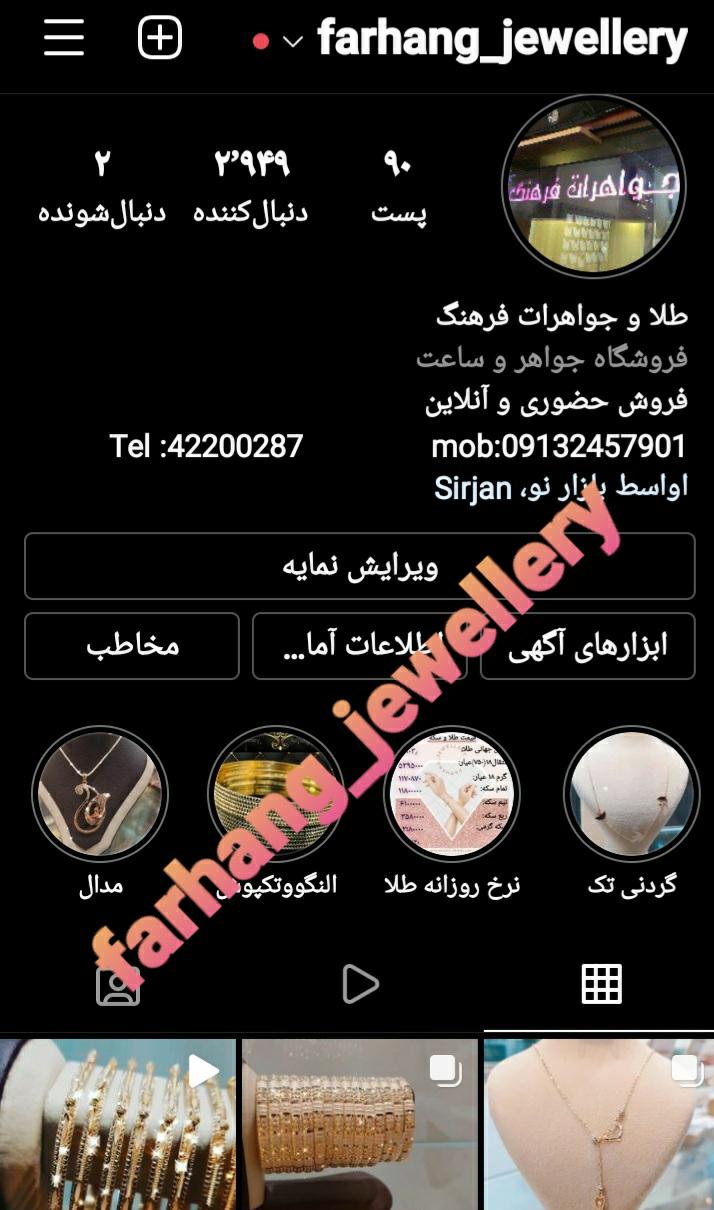Create a new post with plus icon
This screenshot has height=1210, width=714.
pyautogui.click(x=160, y=39)
